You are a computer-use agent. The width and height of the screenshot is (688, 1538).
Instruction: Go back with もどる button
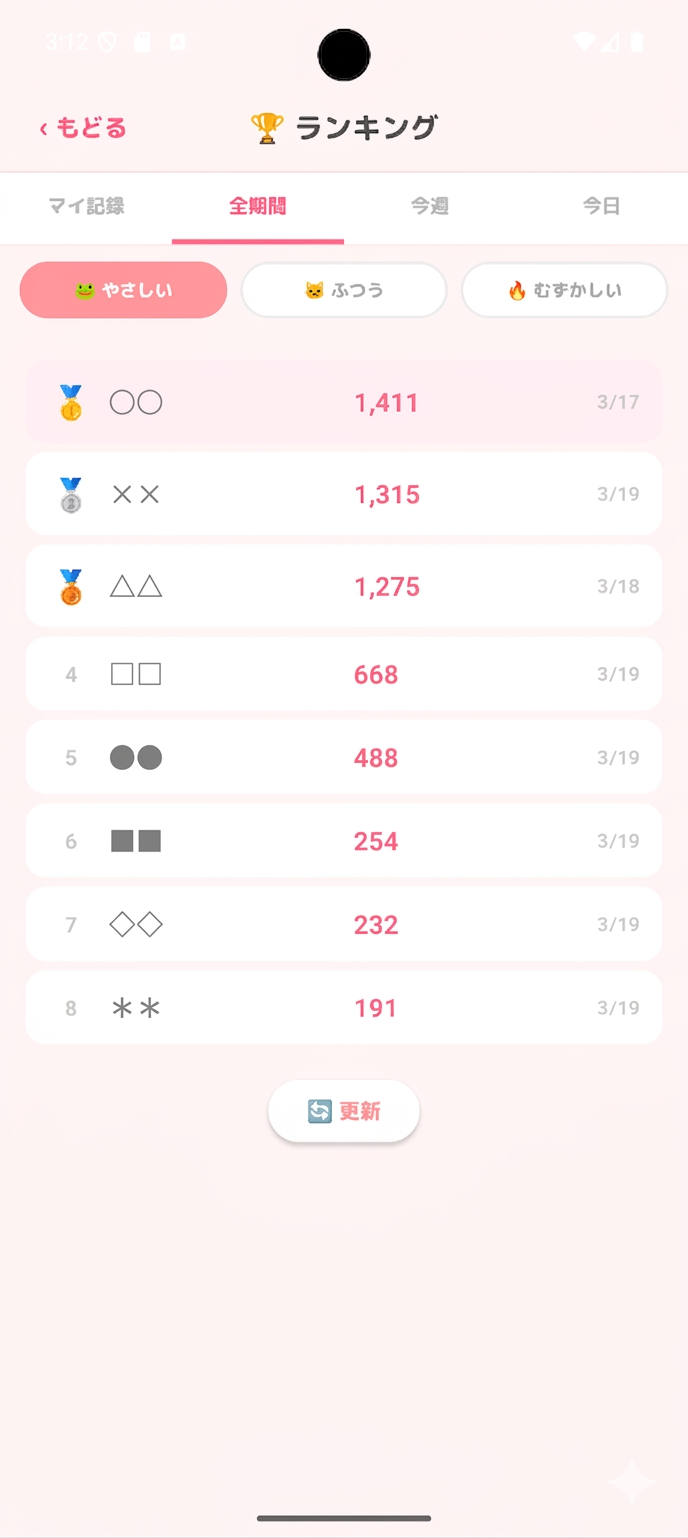(84, 128)
